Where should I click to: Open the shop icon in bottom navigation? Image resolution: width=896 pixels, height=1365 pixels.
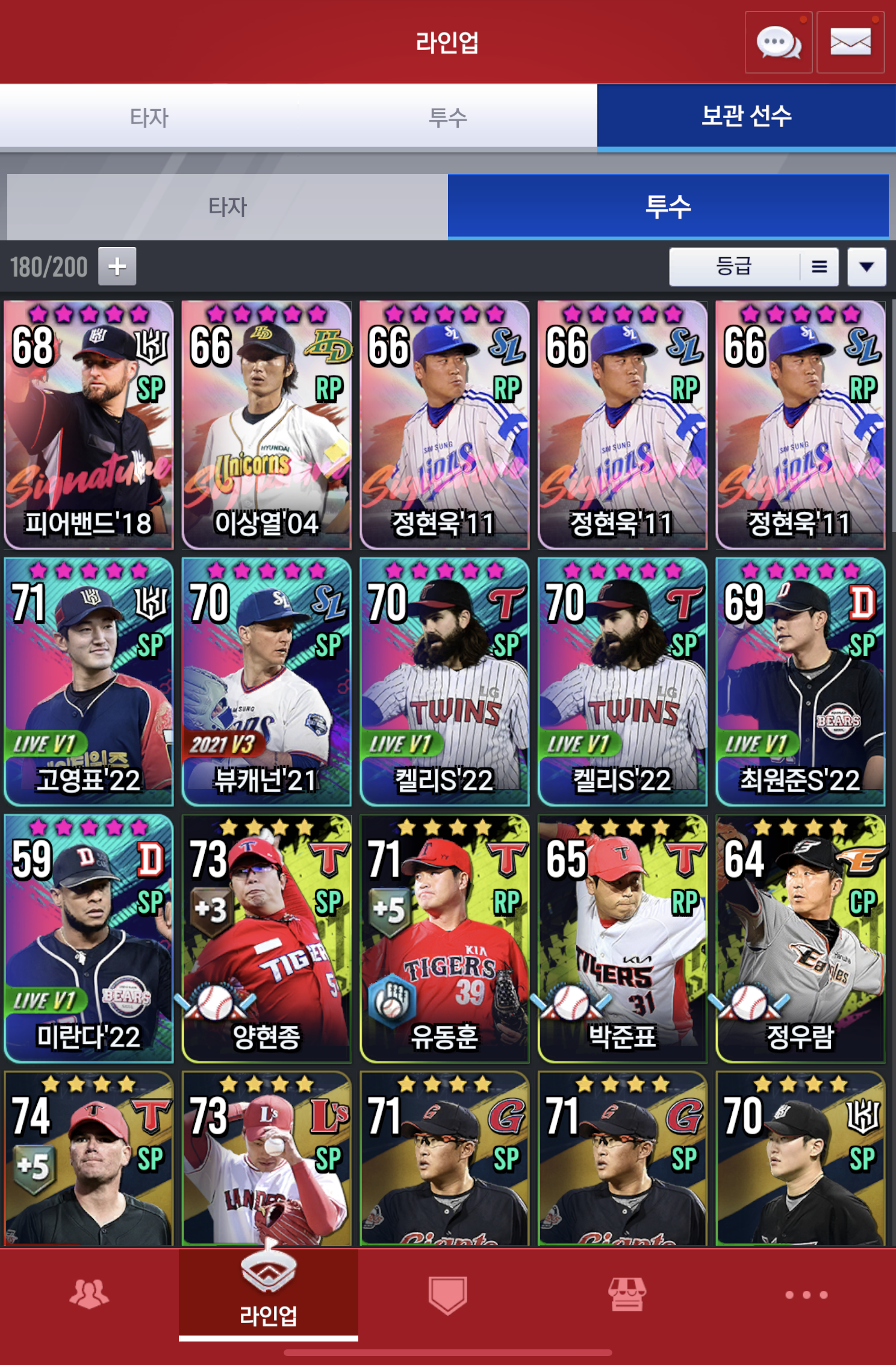click(x=626, y=1294)
